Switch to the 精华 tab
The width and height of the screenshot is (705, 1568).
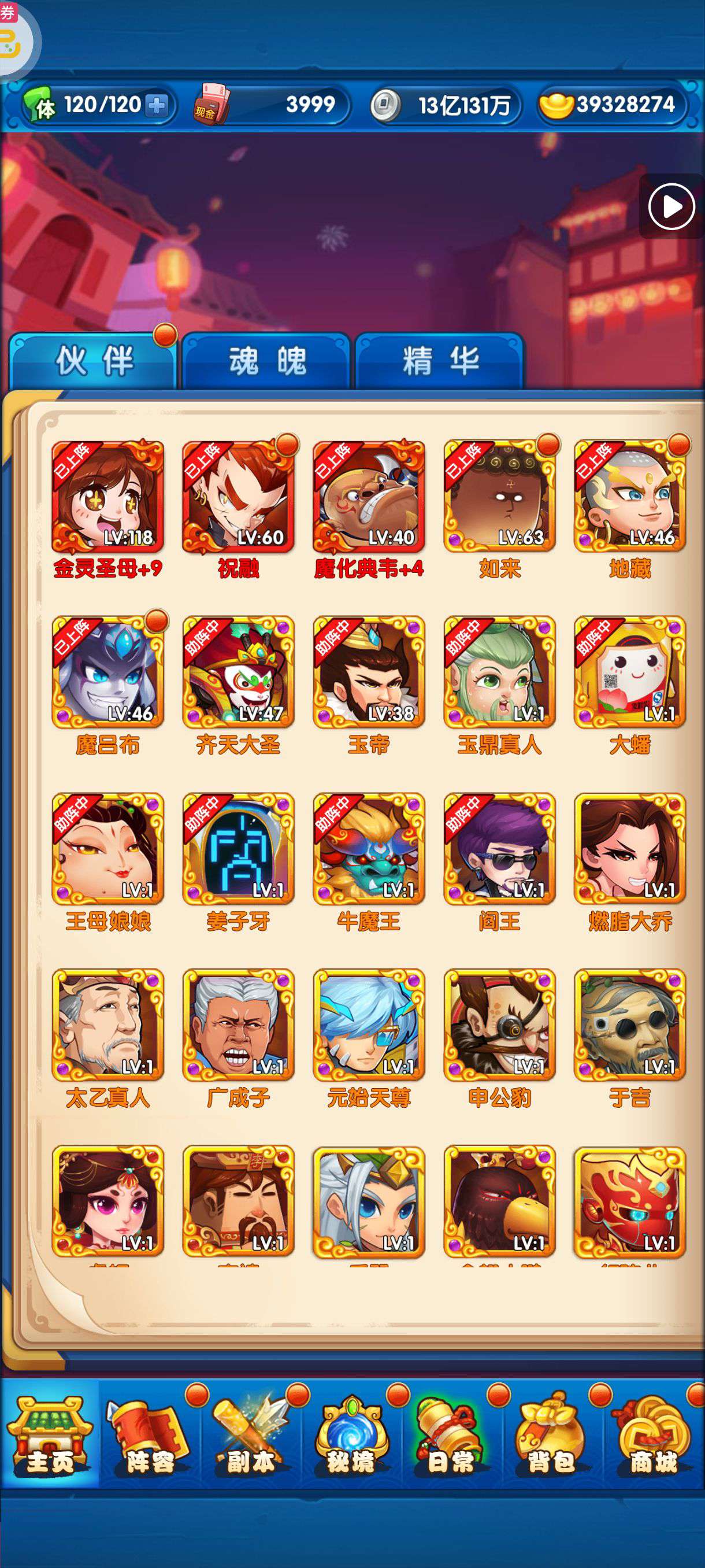[440, 361]
